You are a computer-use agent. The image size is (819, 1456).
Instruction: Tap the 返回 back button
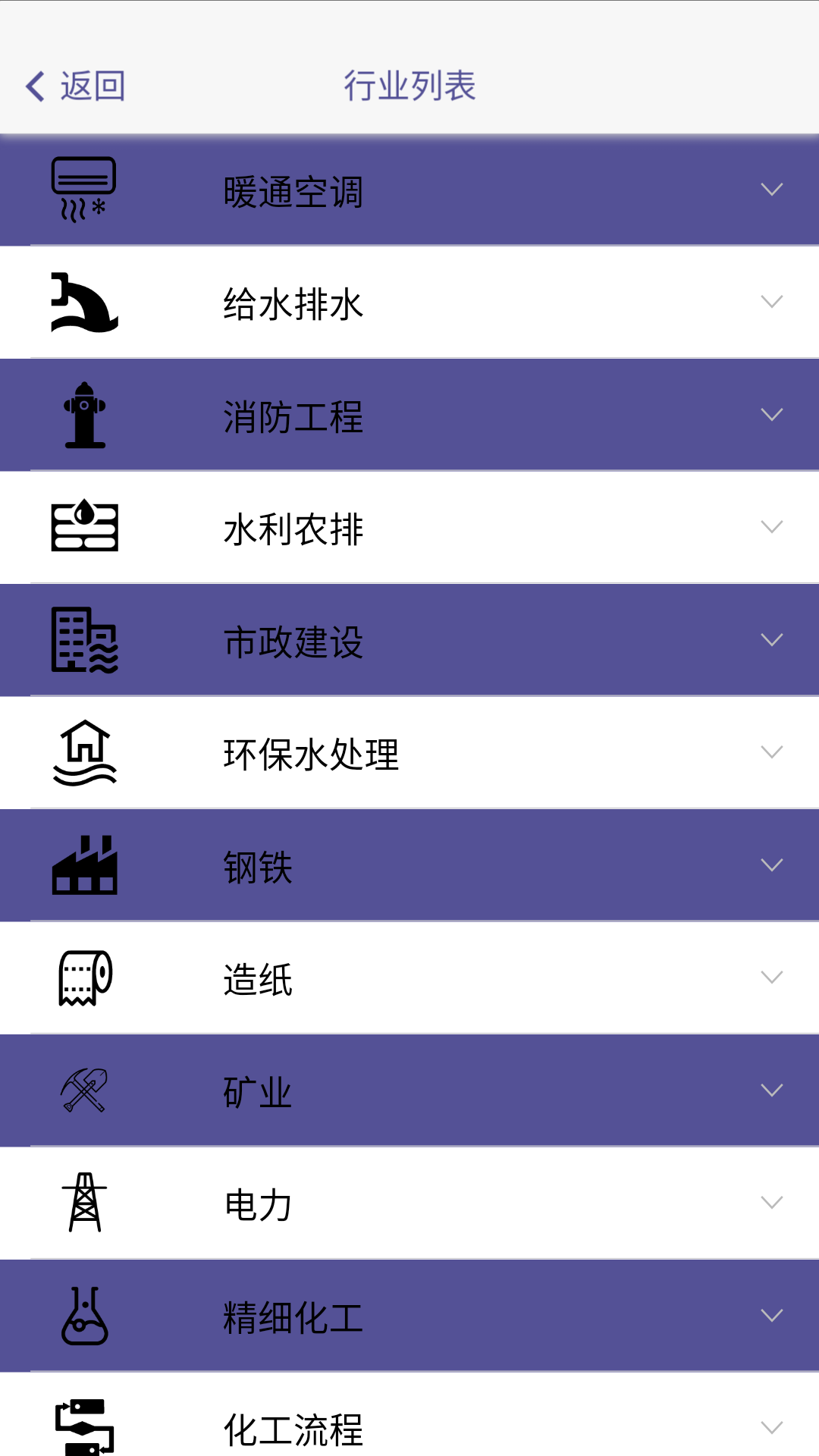pyautogui.click(x=76, y=86)
